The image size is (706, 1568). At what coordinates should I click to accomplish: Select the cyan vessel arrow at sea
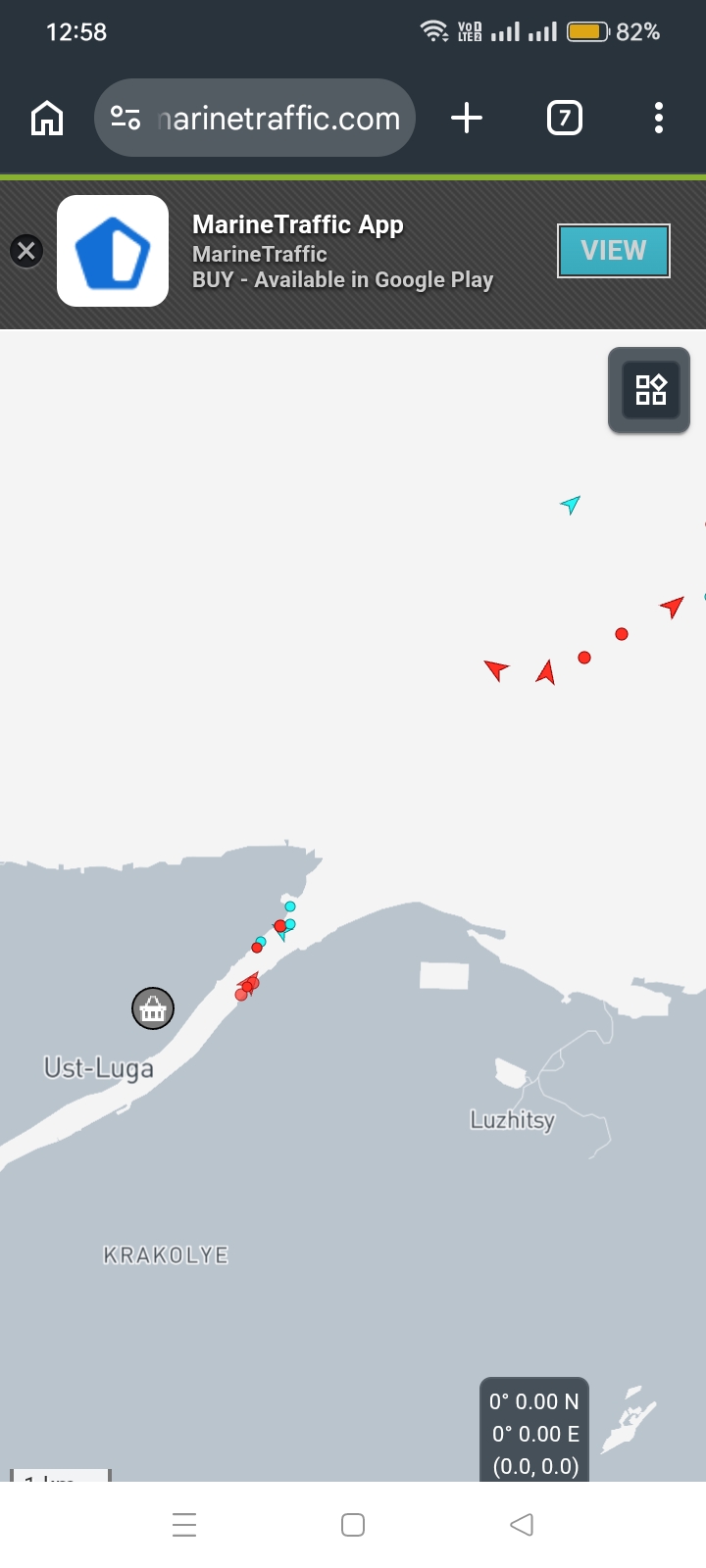pos(570,505)
